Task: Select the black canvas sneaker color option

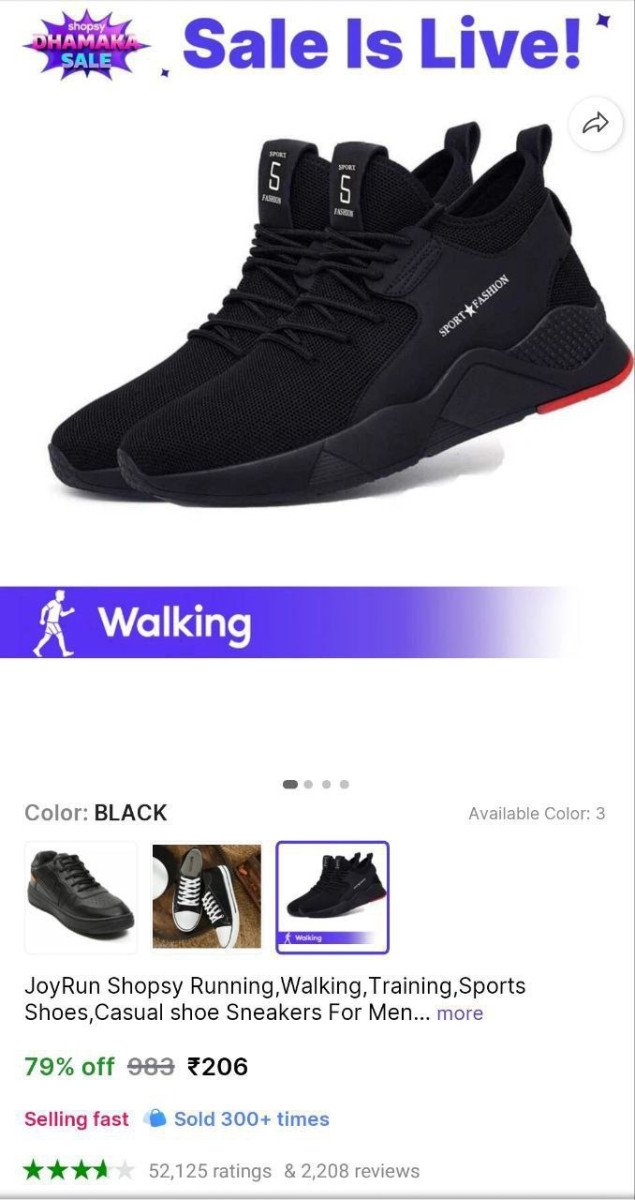Action: point(206,896)
